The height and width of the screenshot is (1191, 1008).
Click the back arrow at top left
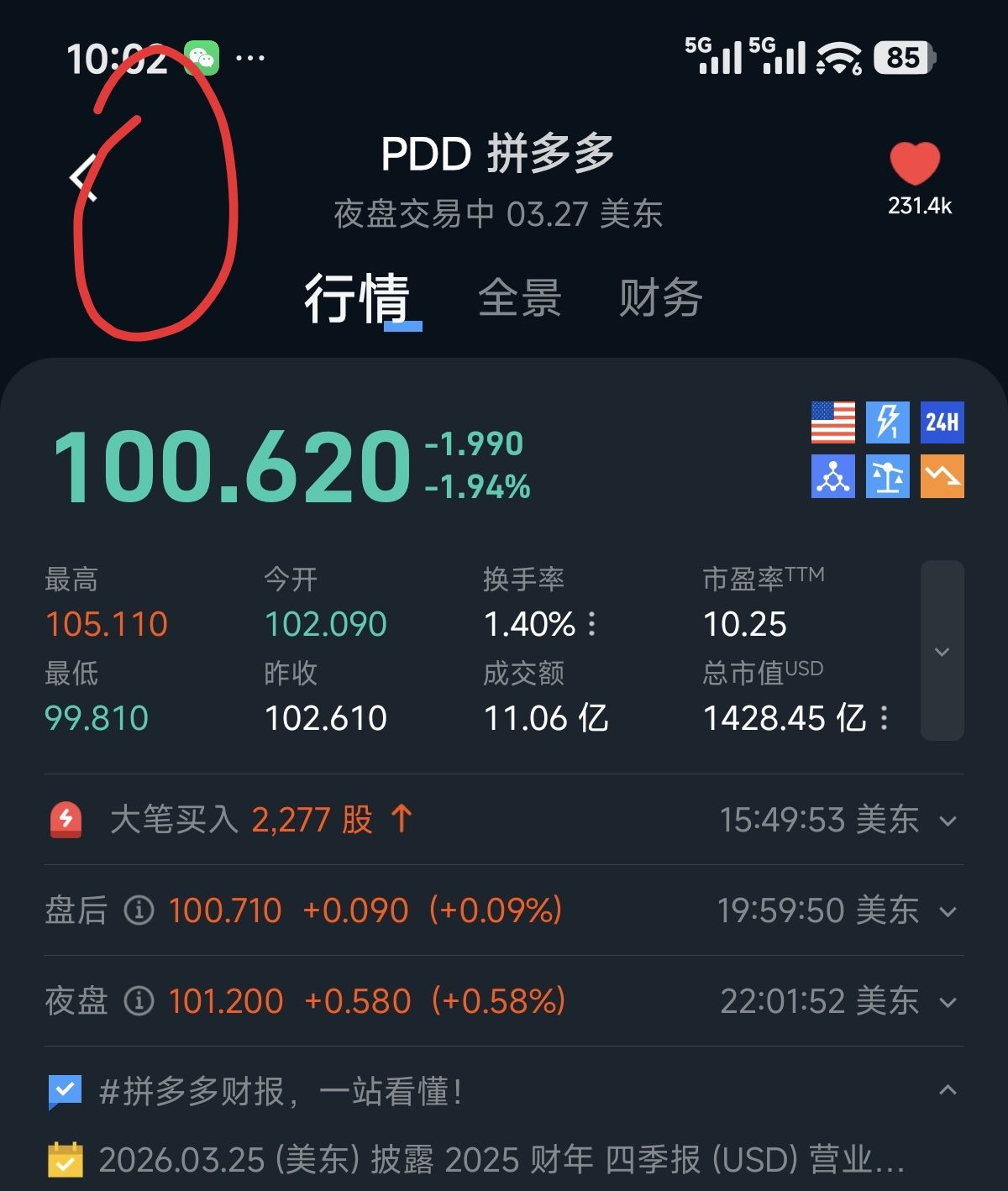[x=84, y=176]
